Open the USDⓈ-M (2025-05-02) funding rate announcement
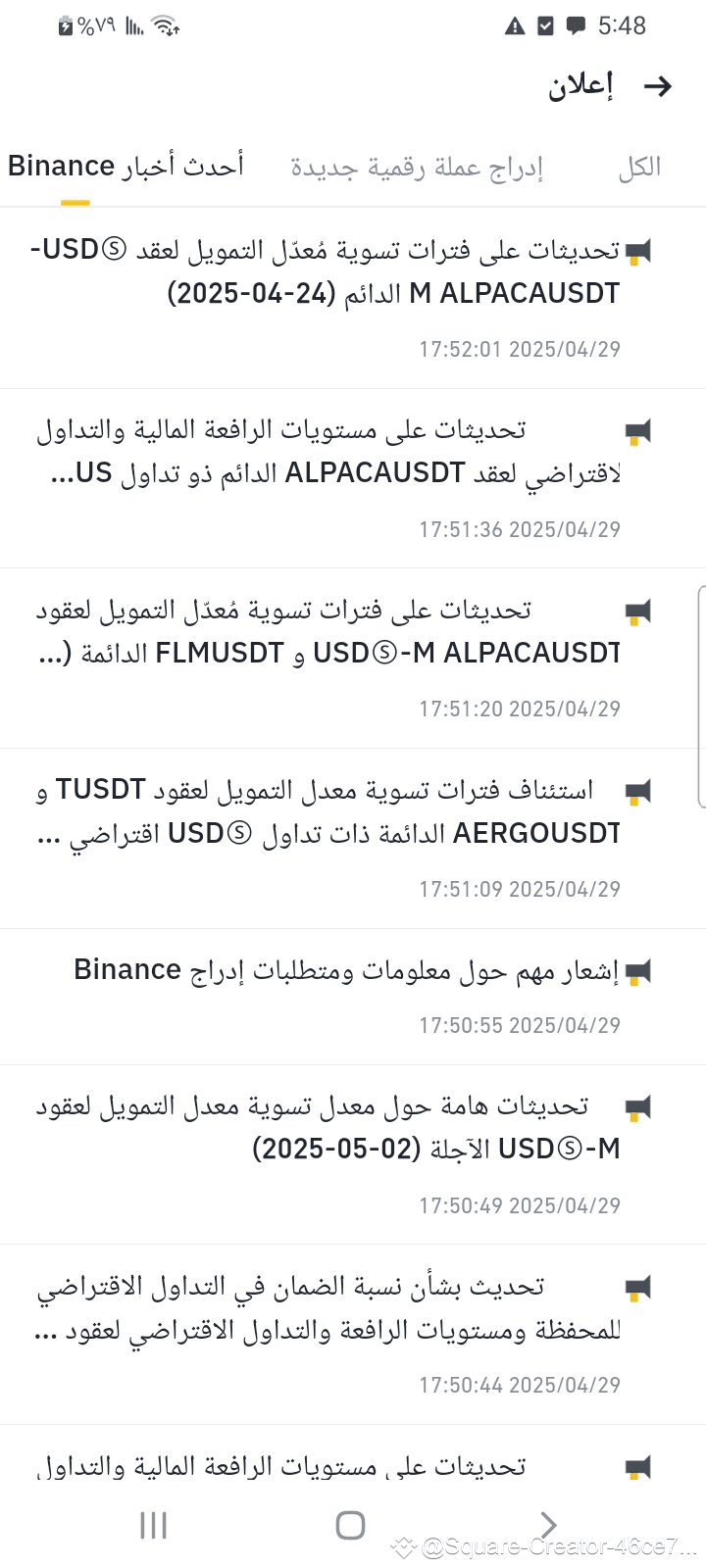This screenshot has height=1568, width=706. pyautogui.click(x=353, y=1154)
